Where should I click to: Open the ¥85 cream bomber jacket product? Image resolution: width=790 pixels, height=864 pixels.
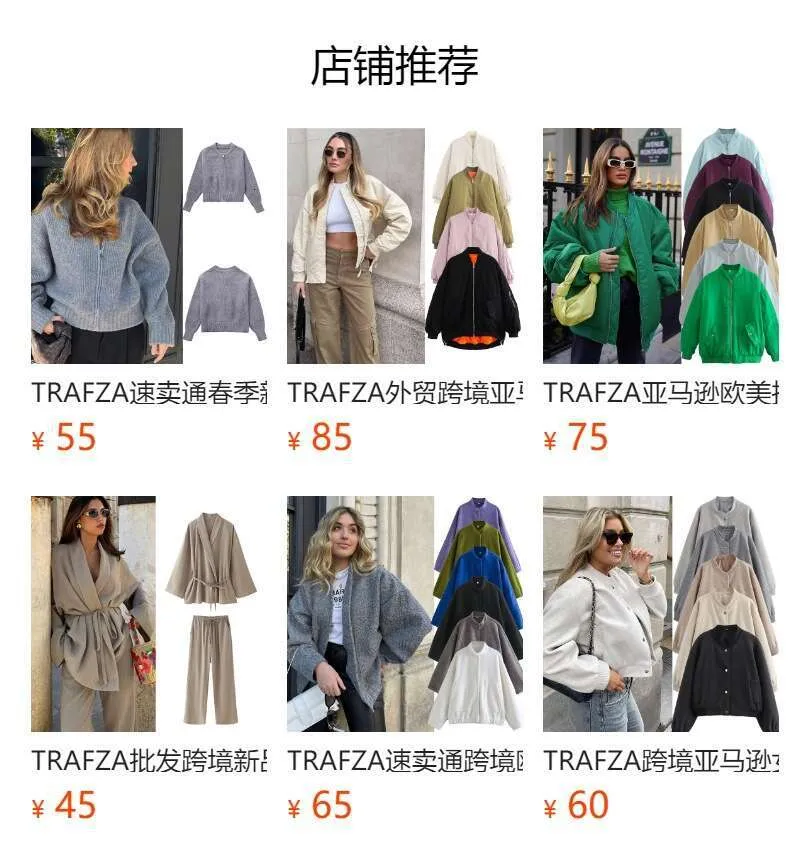[405, 246]
